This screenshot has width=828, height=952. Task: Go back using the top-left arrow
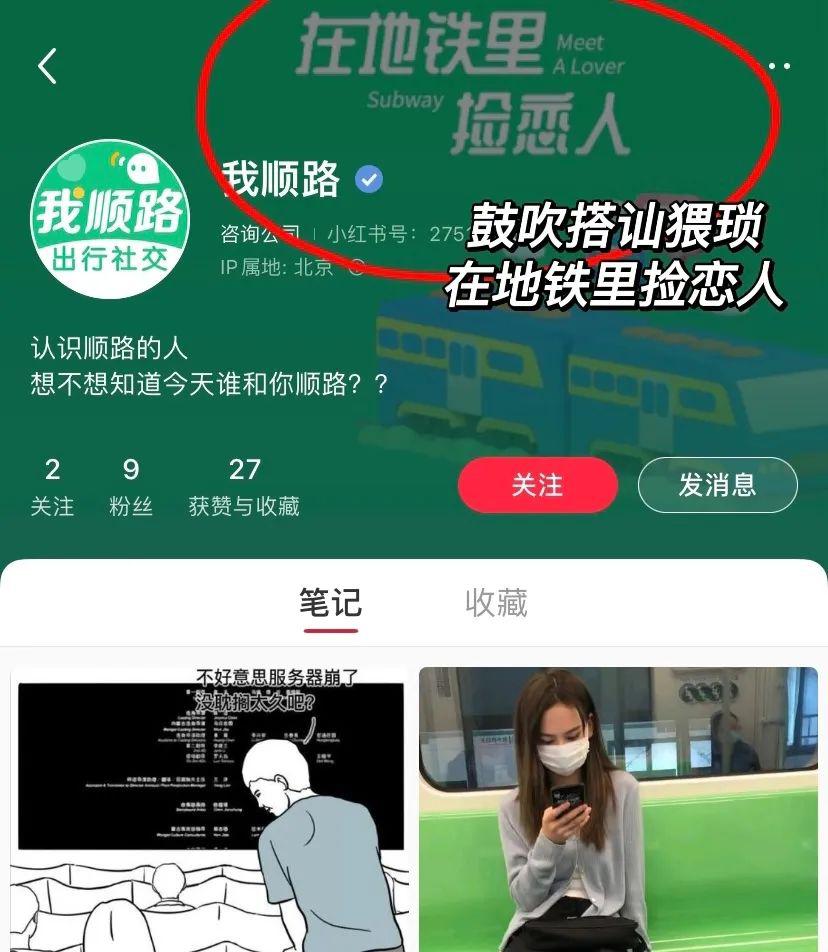(47, 66)
